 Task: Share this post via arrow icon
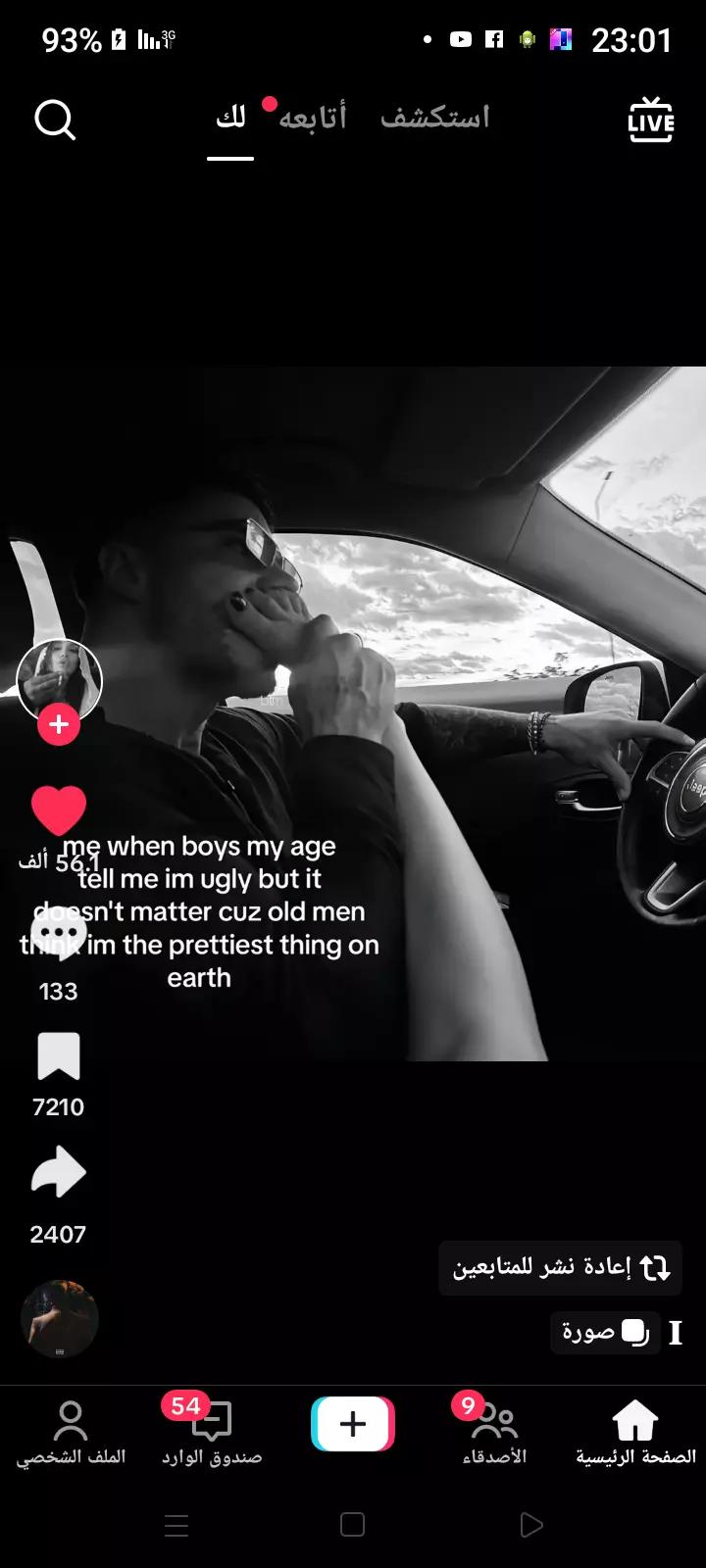point(59,1172)
